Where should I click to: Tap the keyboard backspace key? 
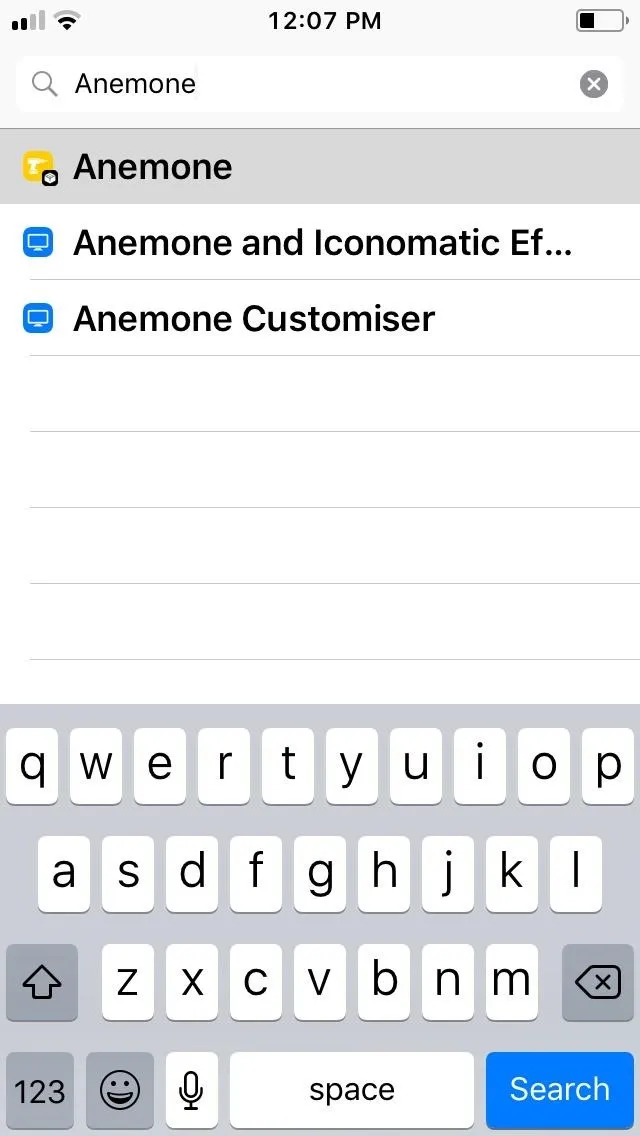click(597, 983)
